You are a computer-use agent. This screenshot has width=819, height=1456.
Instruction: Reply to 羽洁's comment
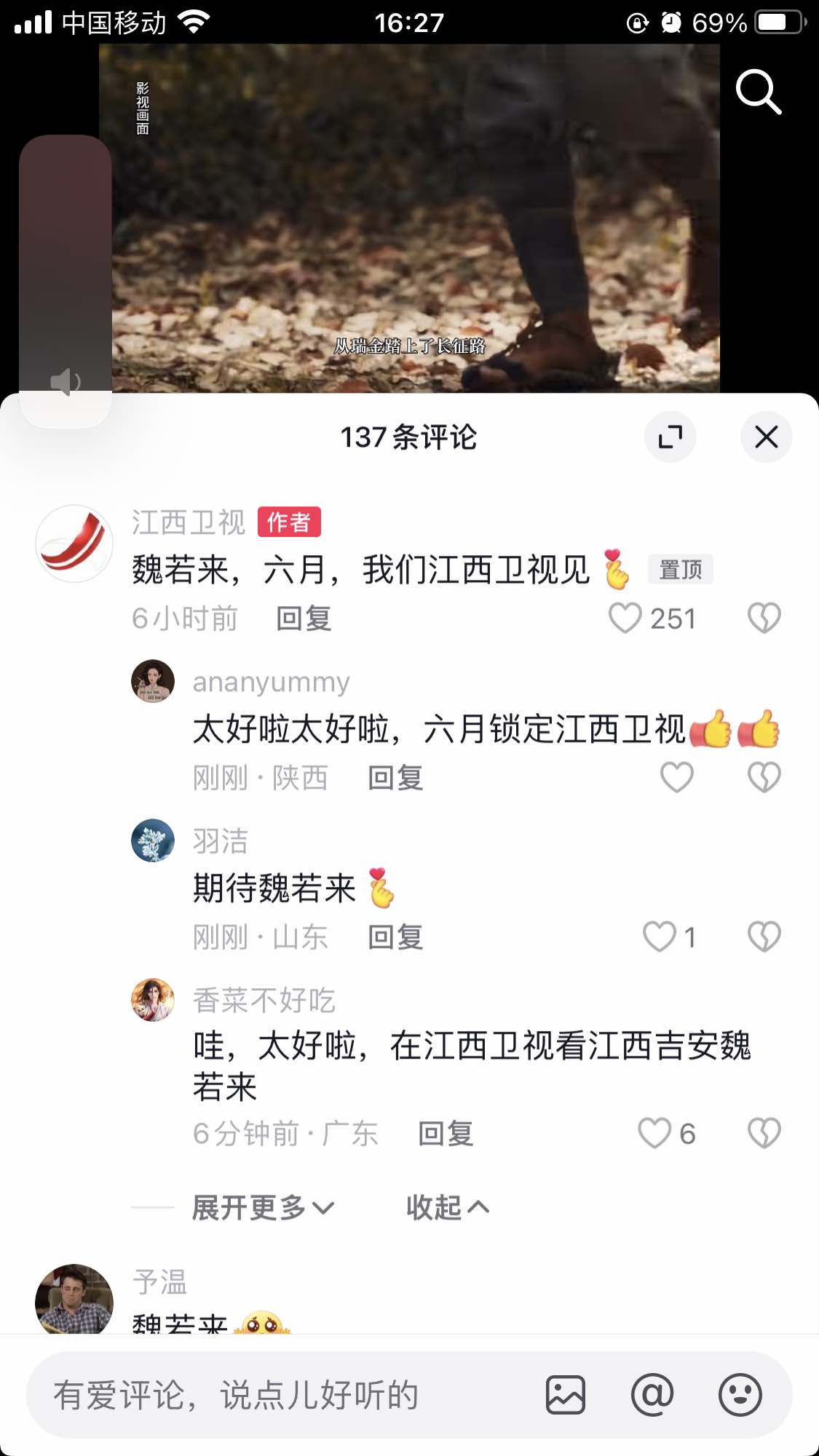click(395, 937)
